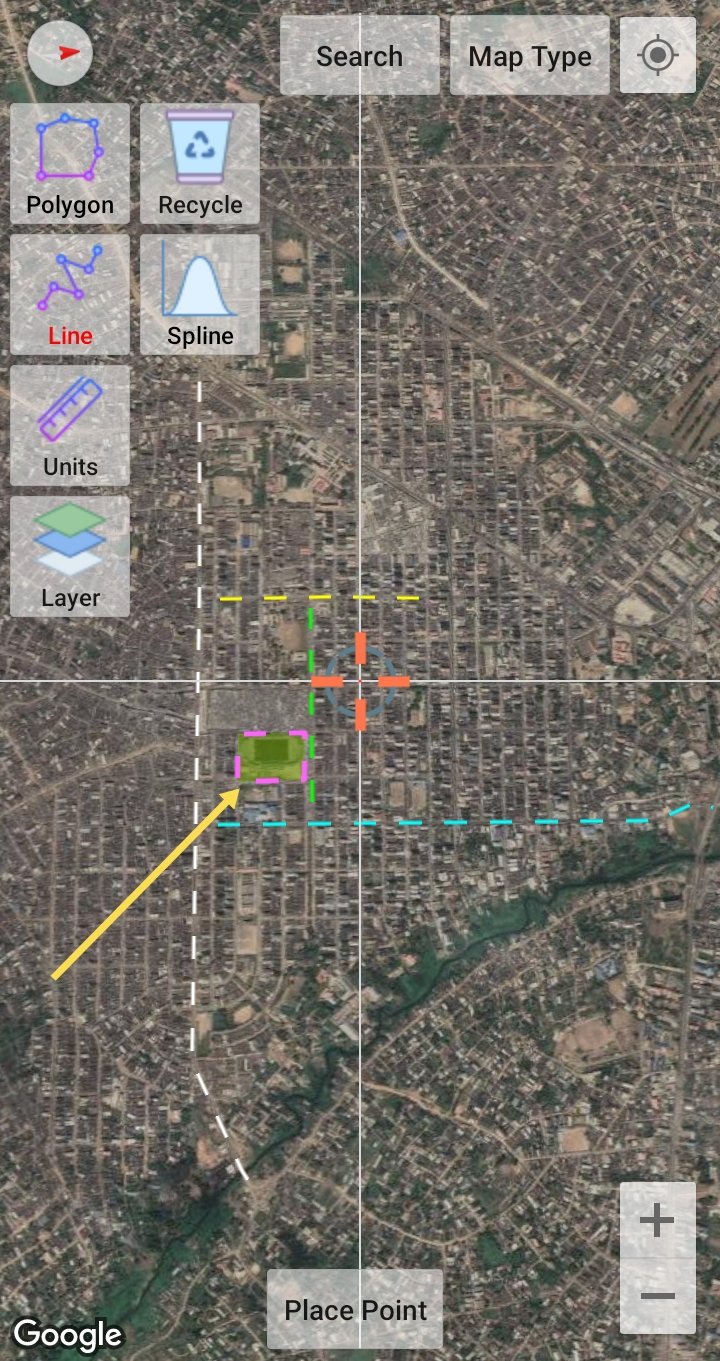Screen dimensions: 720x1361
Task: Open the Map Type options
Action: tap(530, 56)
